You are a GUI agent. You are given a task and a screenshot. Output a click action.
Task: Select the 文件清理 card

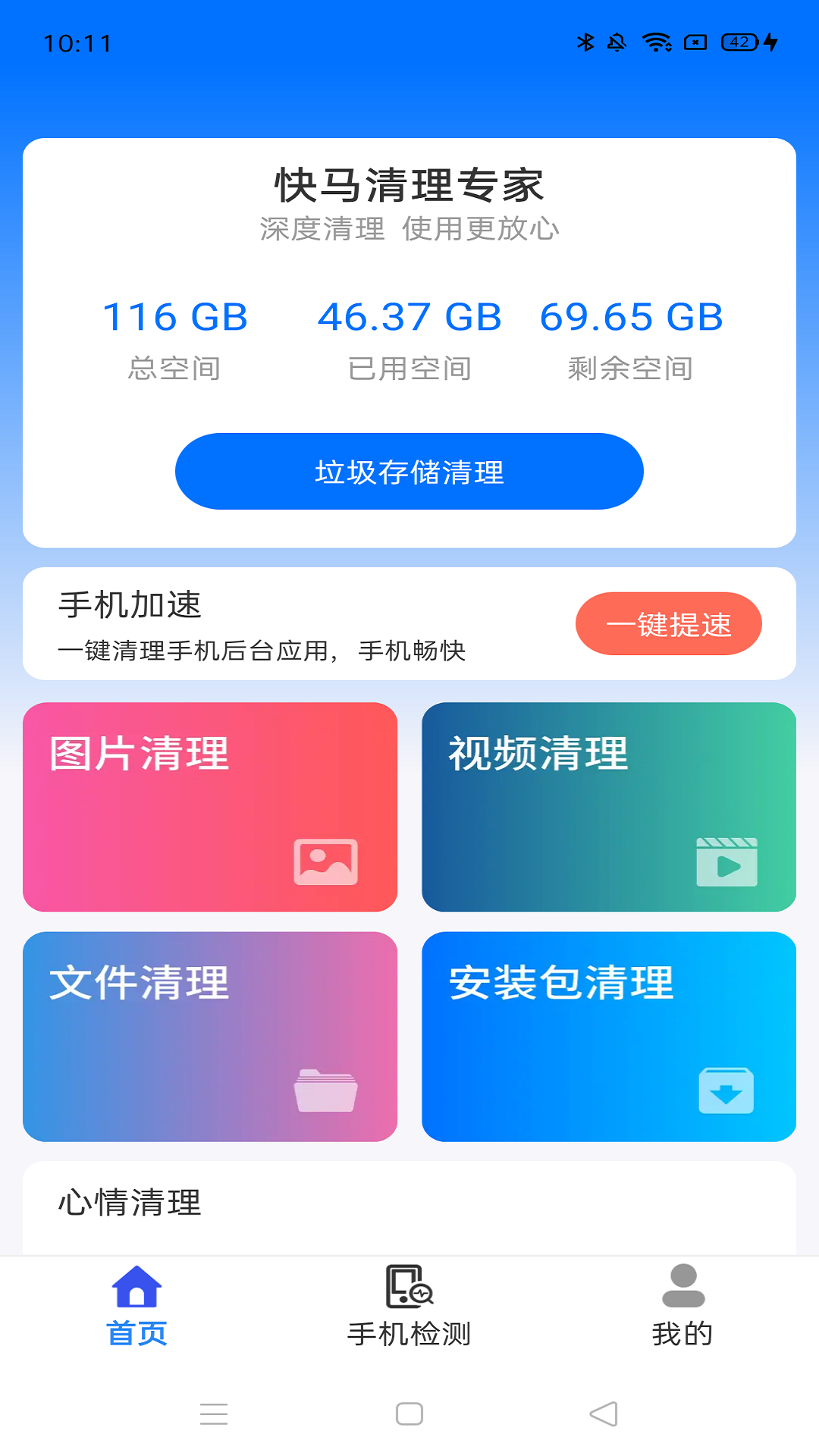click(x=210, y=1036)
